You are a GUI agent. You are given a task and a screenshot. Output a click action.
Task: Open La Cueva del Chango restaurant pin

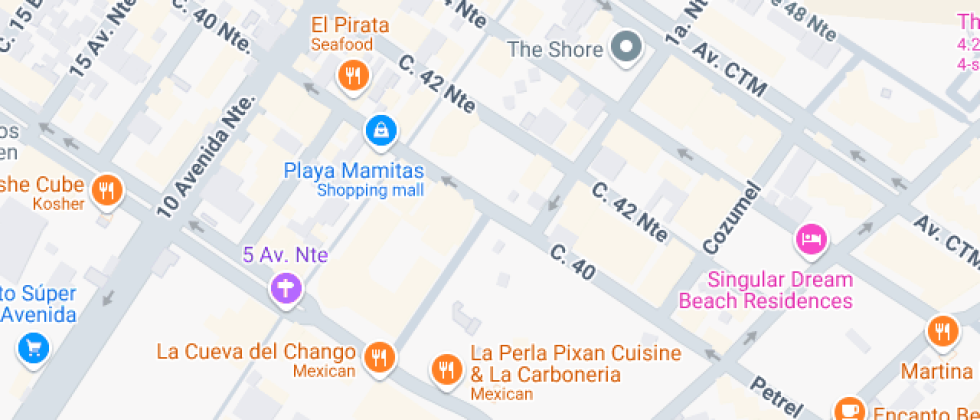click(x=378, y=359)
